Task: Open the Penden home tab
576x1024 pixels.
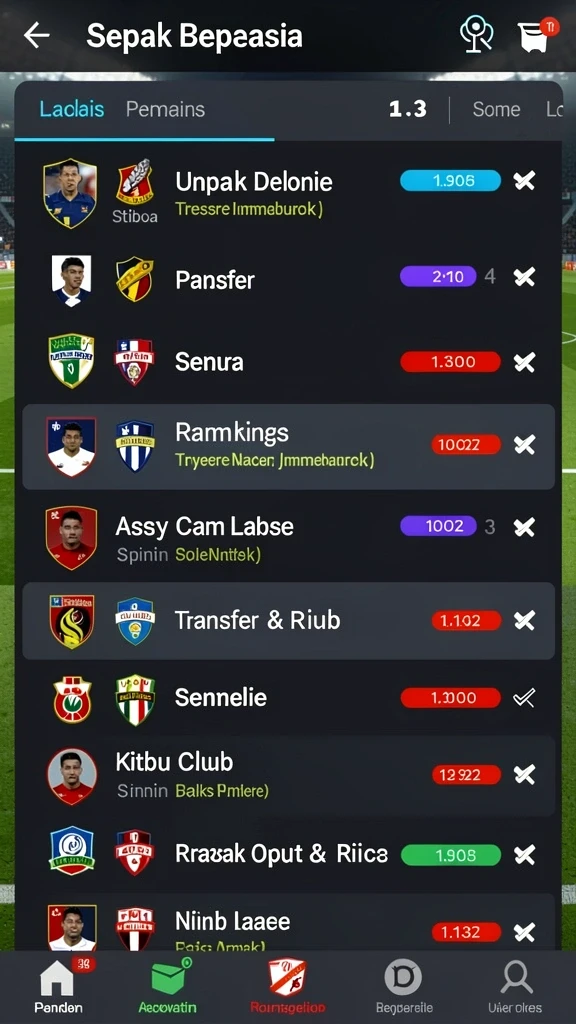Action: click(x=59, y=985)
